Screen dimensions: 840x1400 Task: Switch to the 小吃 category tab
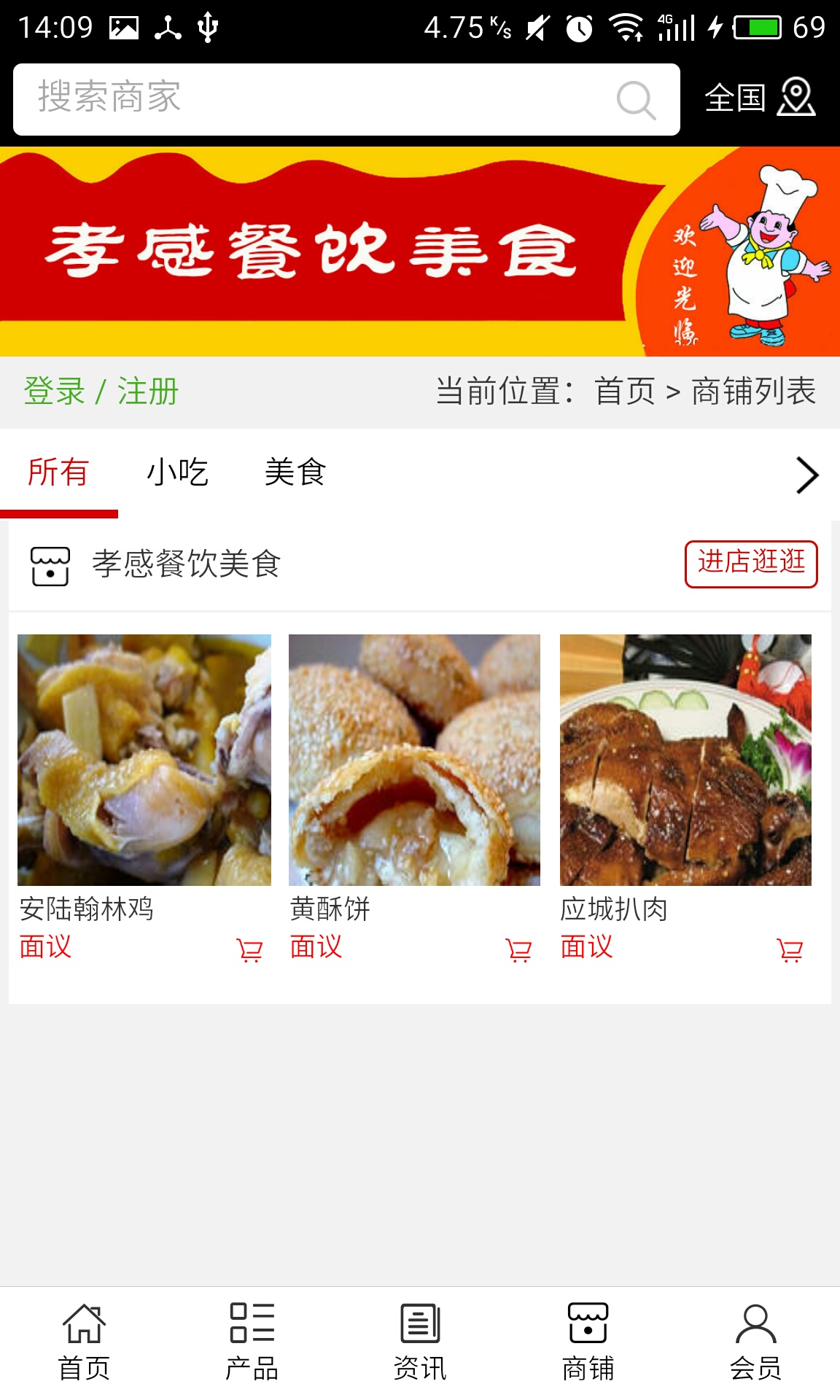pyautogui.click(x=177, y=472)
